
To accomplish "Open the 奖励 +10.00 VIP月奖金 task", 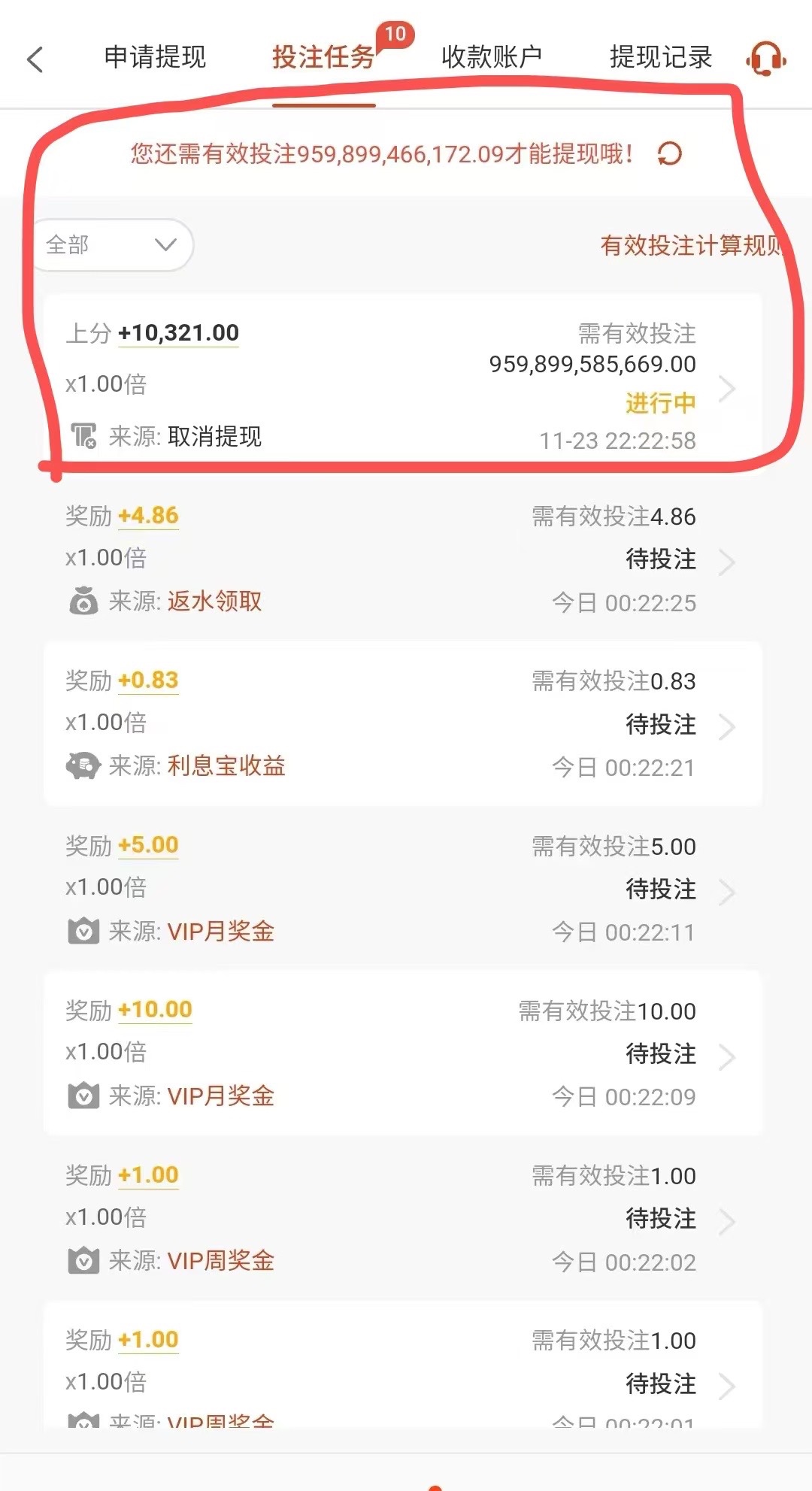I will [403, 1053].
